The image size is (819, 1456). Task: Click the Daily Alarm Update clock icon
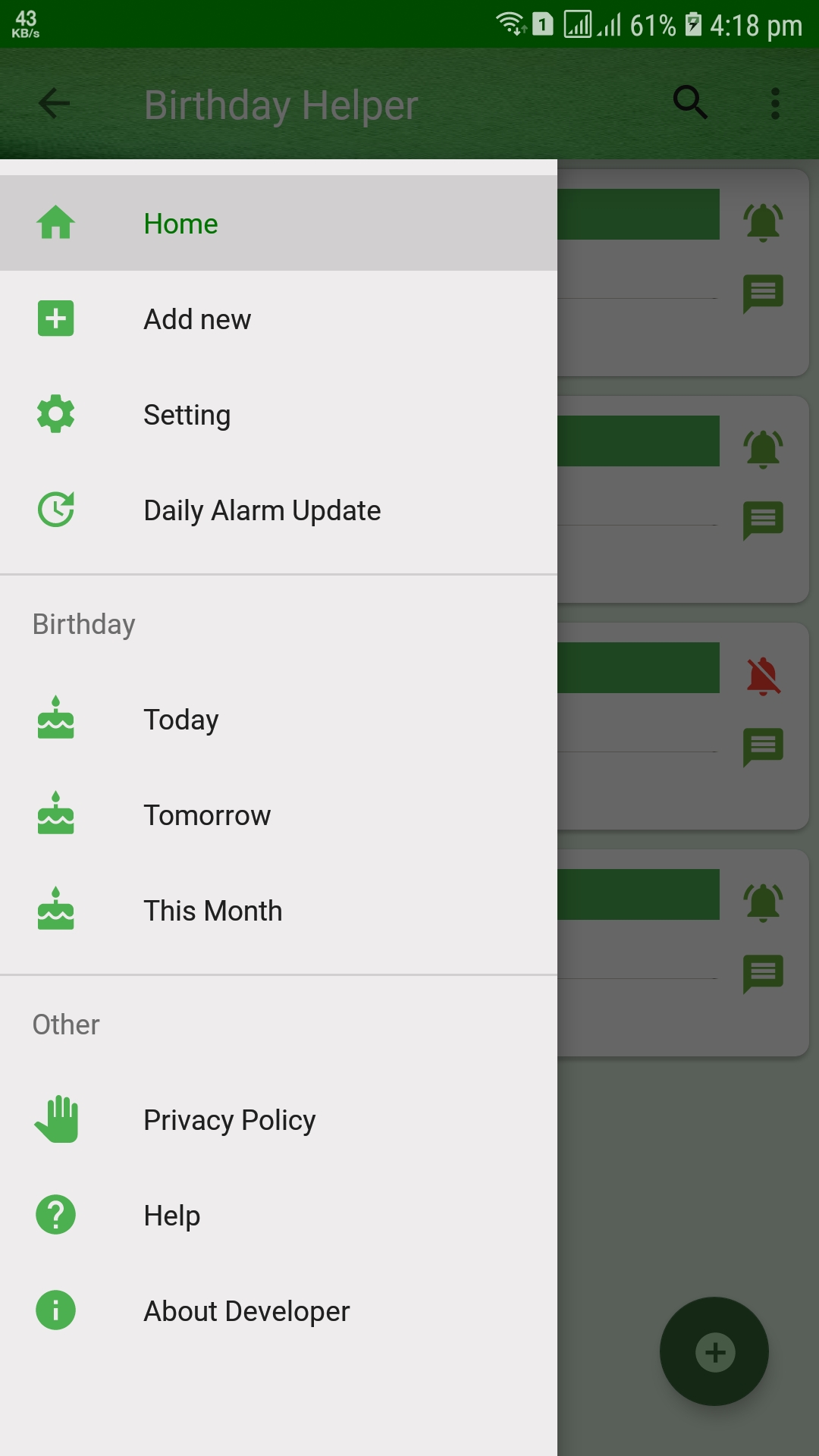(55, 510)
